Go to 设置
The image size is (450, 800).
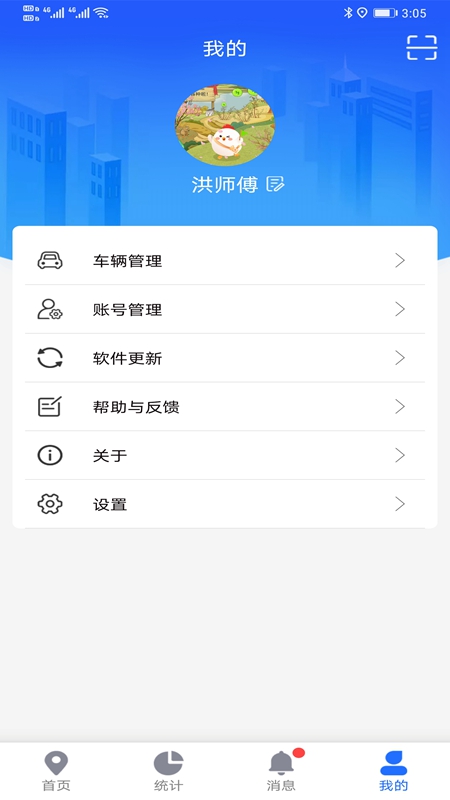point(225,504)
